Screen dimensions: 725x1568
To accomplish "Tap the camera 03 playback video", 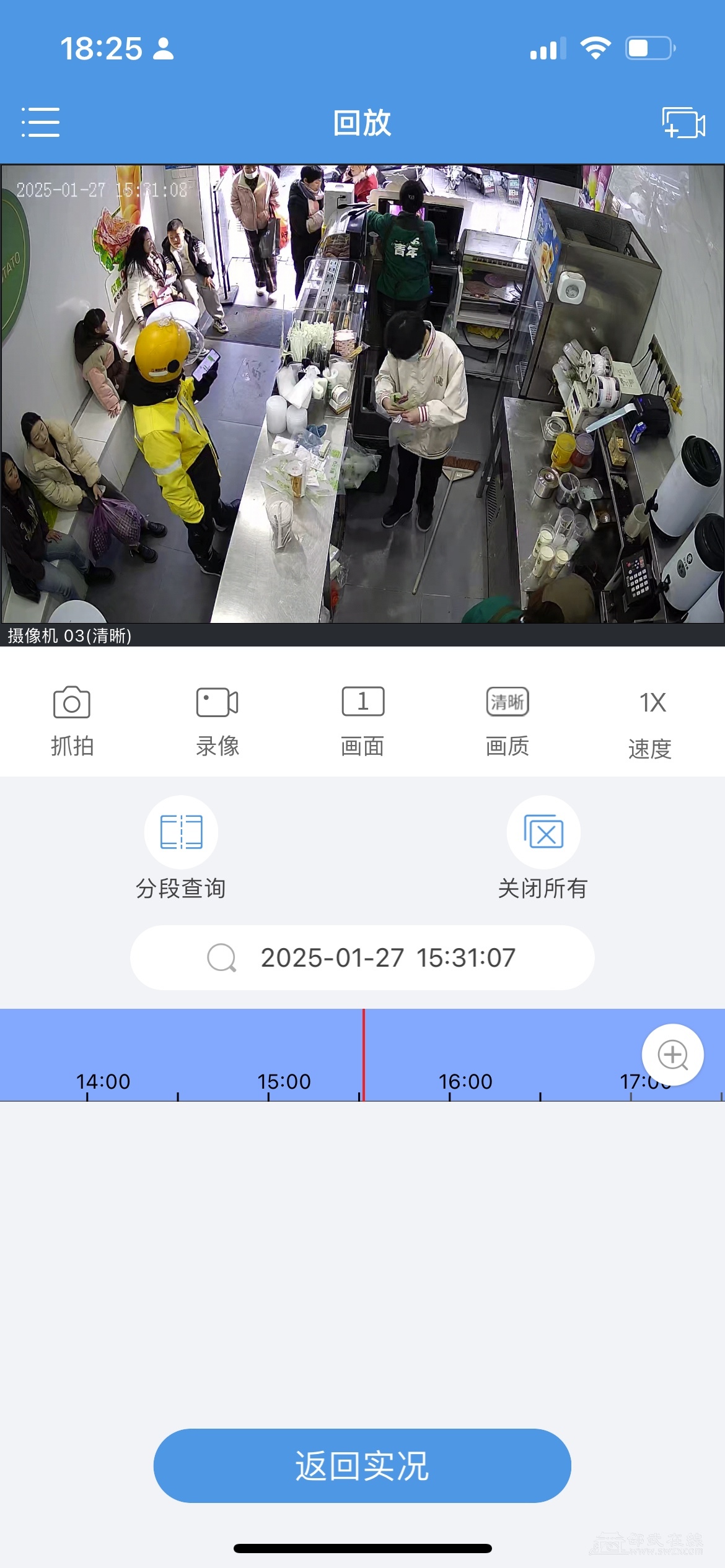I will [x=362, y=394].
